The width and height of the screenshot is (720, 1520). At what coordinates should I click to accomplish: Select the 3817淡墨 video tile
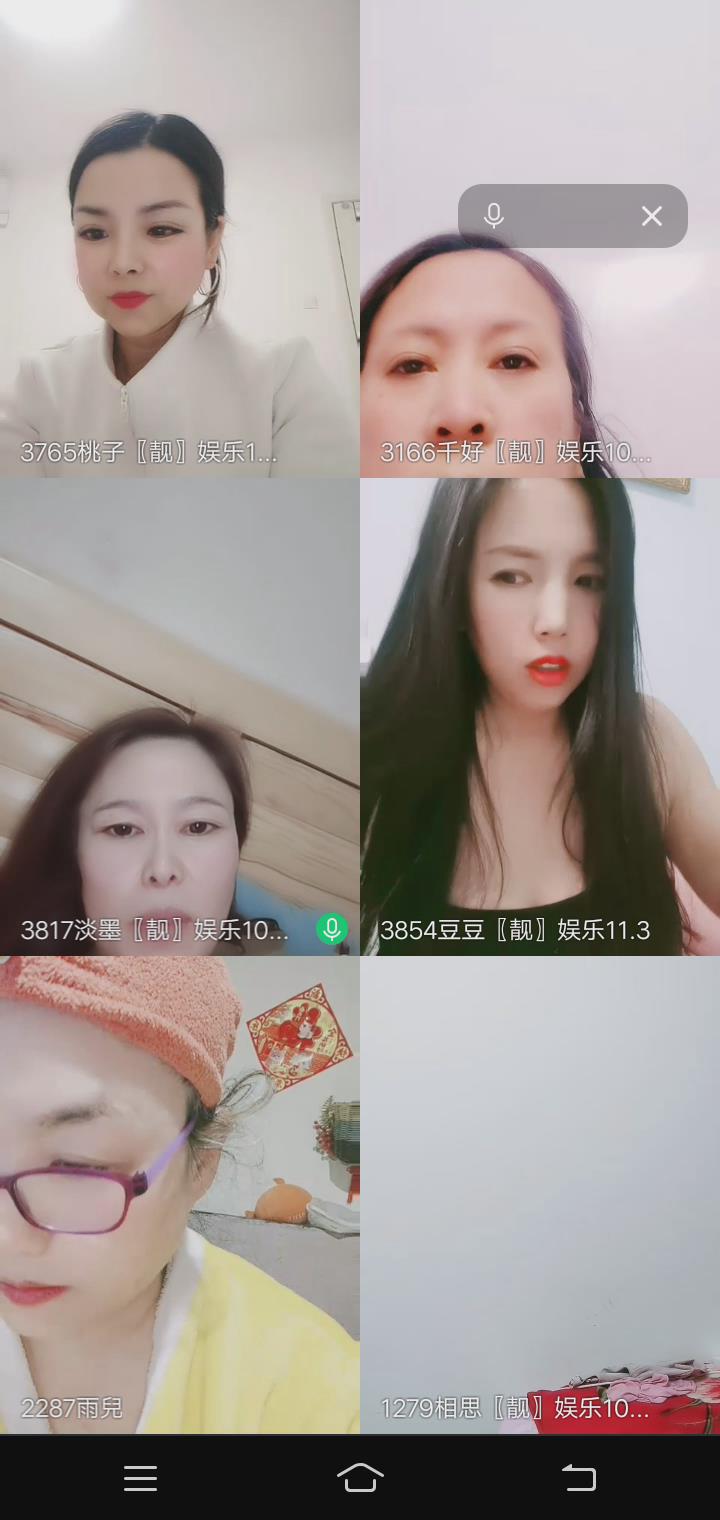point(180,716)
